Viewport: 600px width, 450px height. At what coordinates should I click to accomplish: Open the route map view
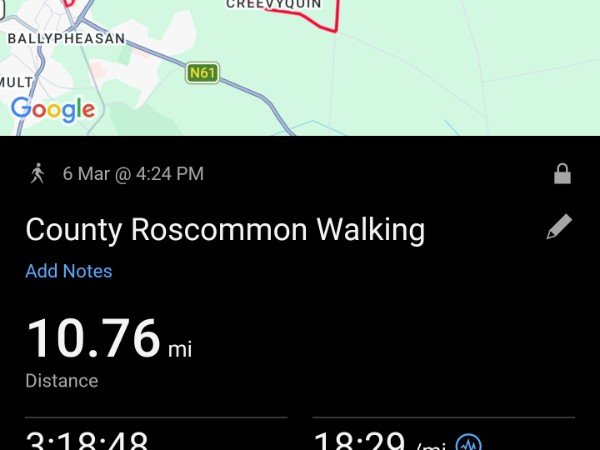[300, 66]
